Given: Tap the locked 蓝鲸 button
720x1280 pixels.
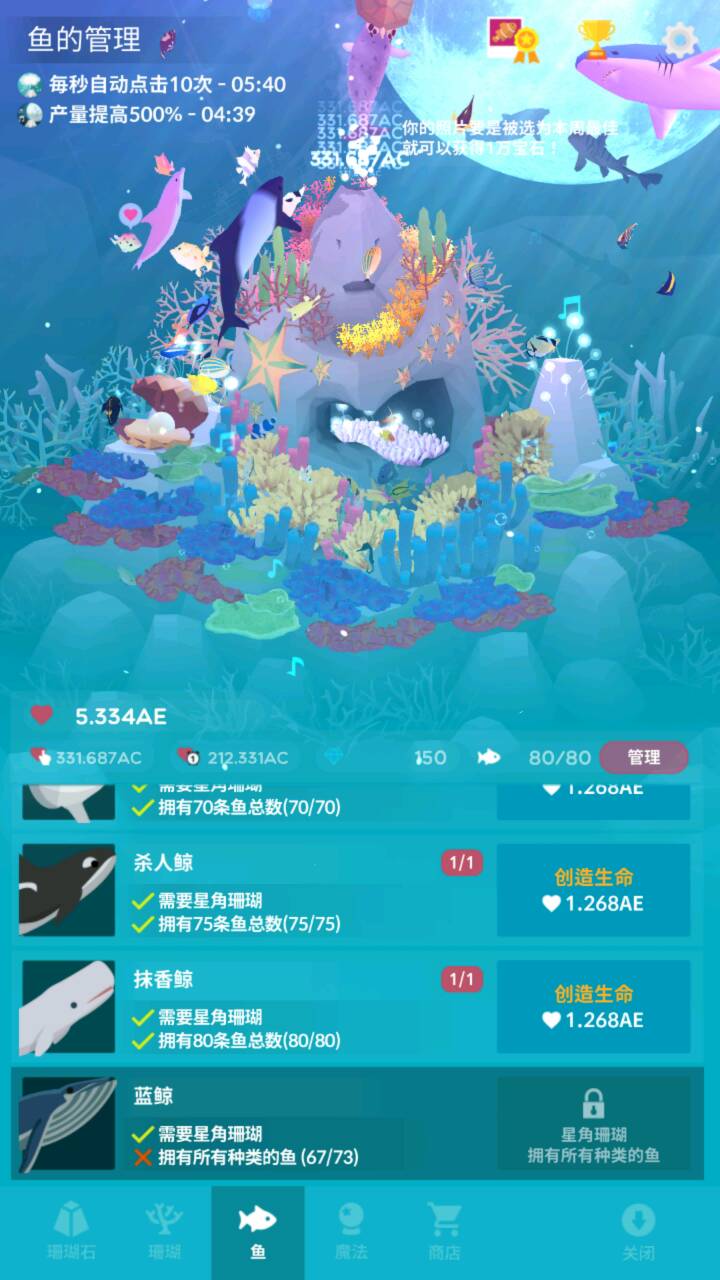Looking at the screenshot, I should [x=593, y=1124].
